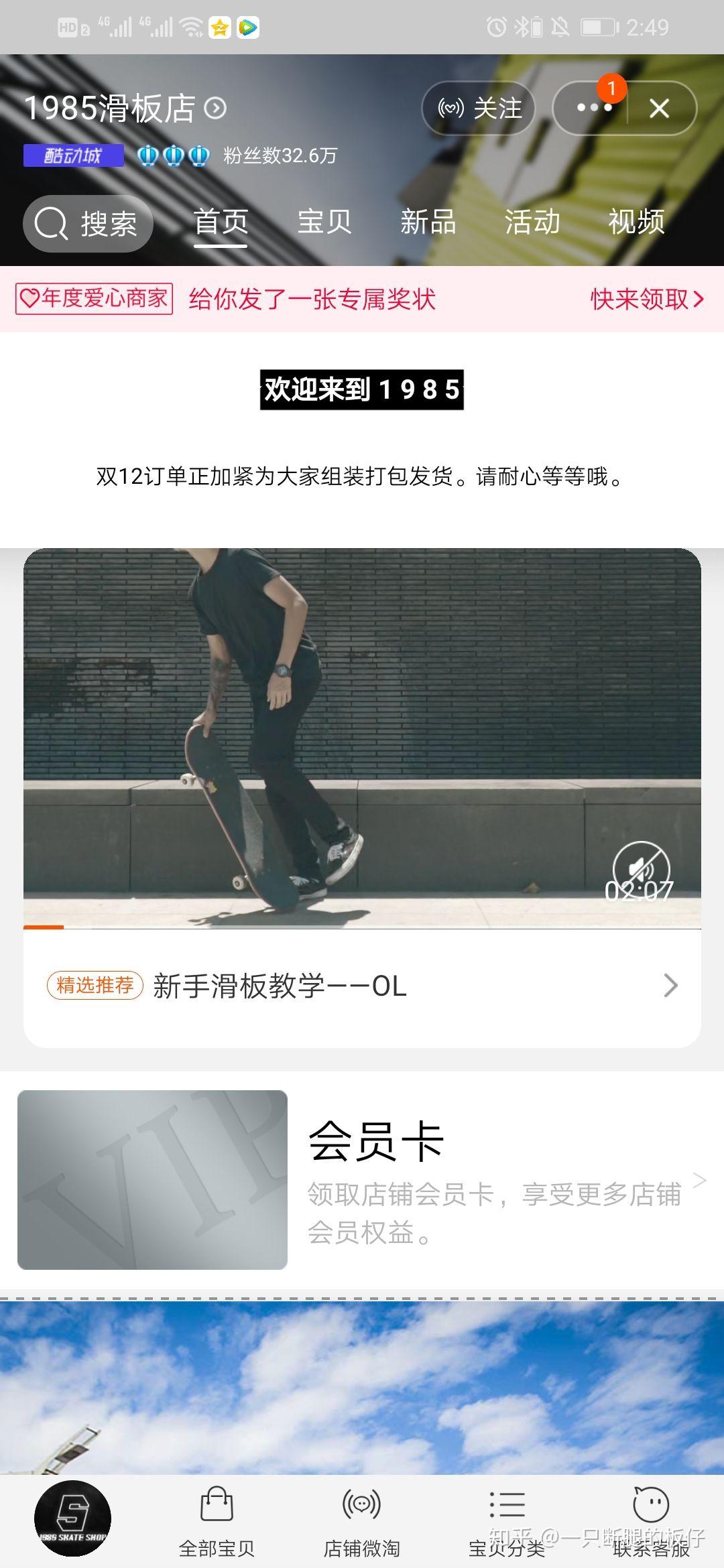
Task: Switch to the 视频 tab
Action: [x=636, y=222]
